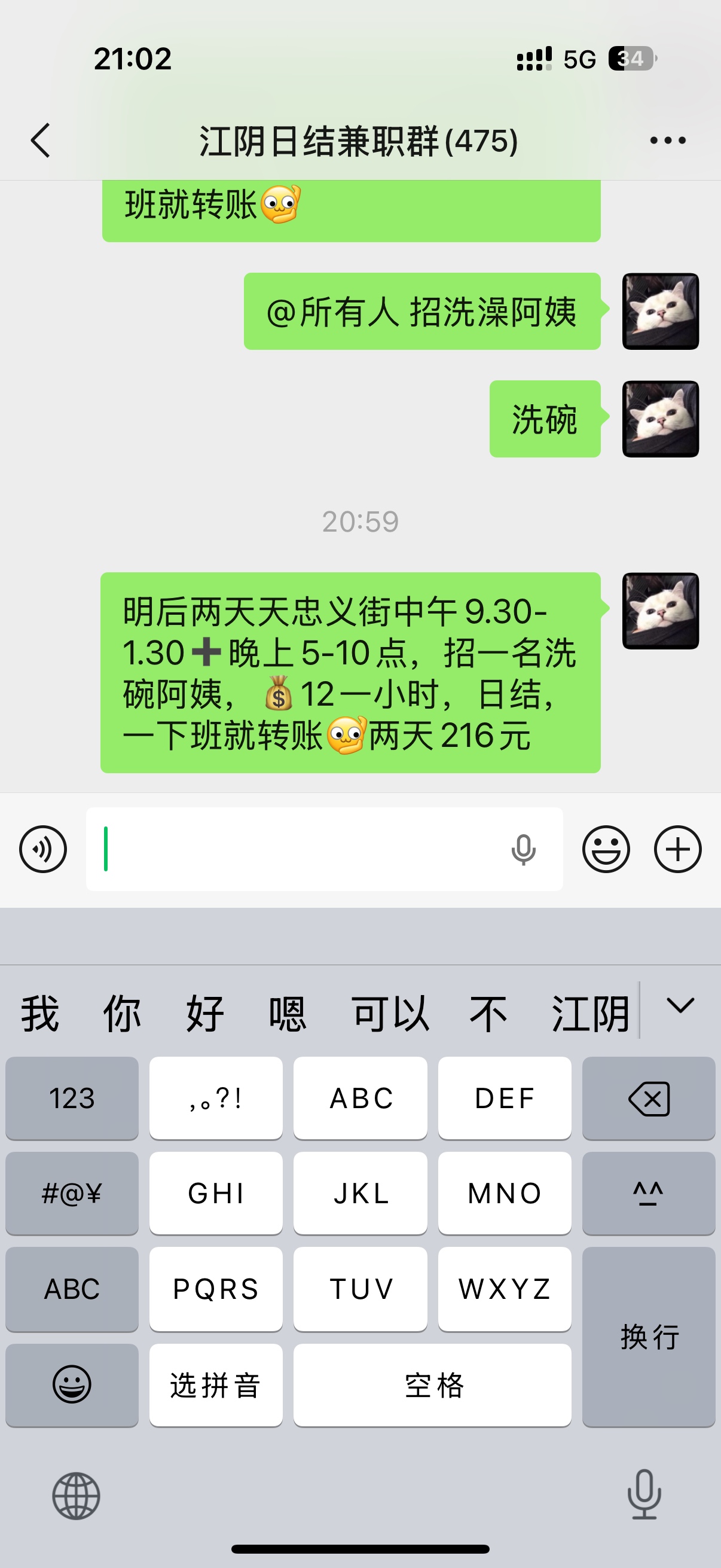Delete a character with the backspace key
Image resolution: width=721 pixels, height=1568 pixels.
(649, 1098)
